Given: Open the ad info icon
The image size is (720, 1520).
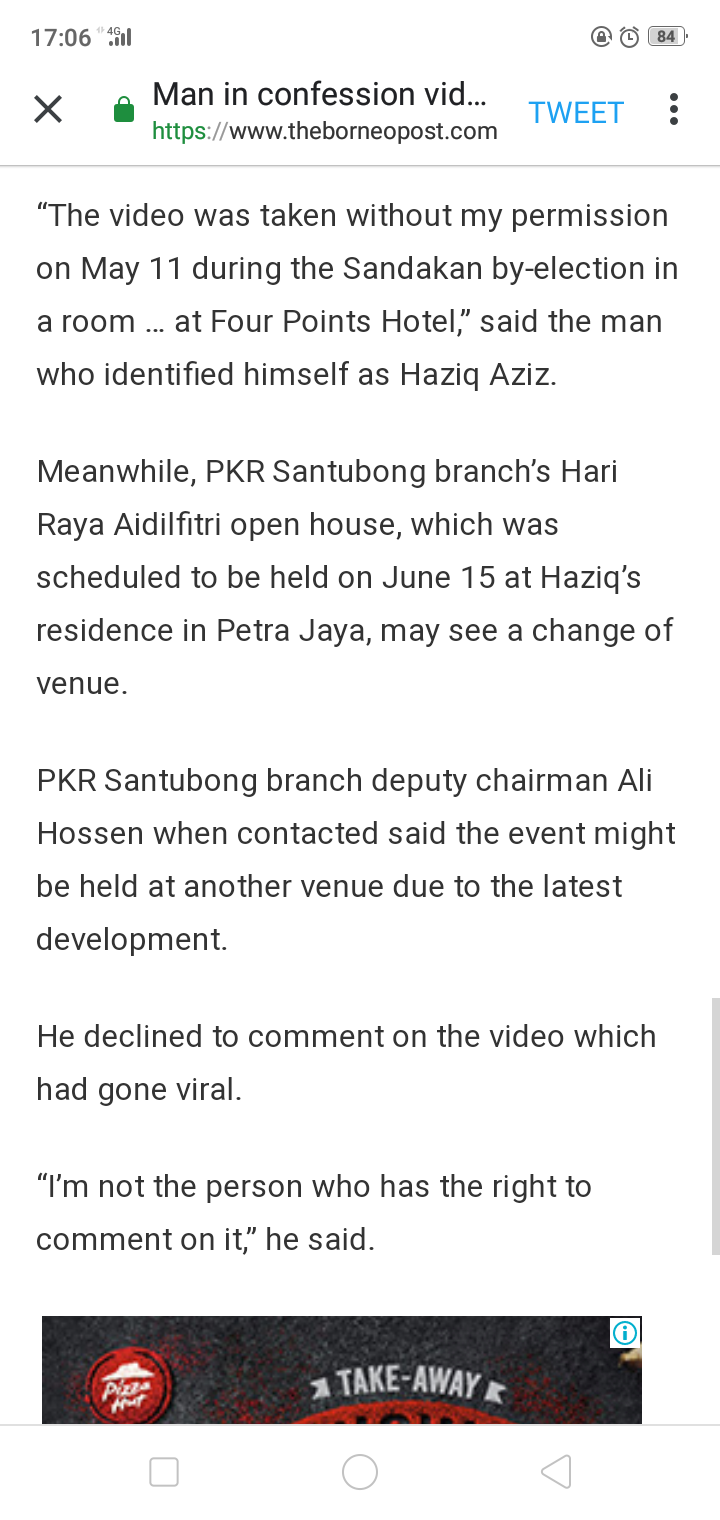Looking at the screenshot, I should coord(625,1333).
